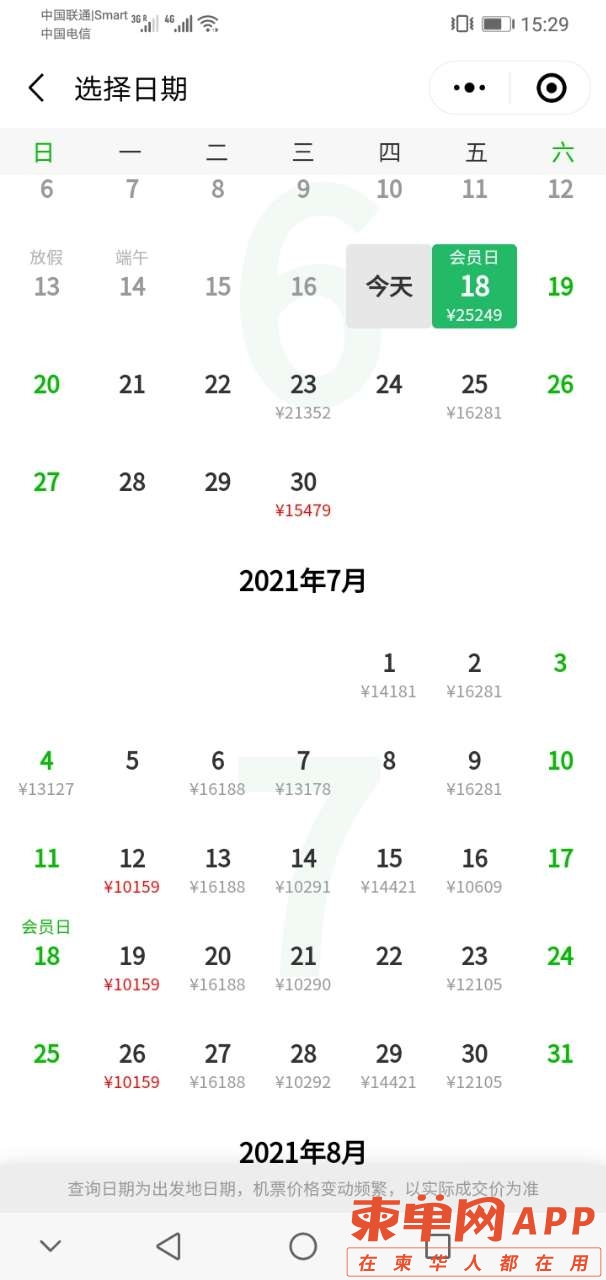606x1280 pixels.
Task: Choose June 18 会员日 priced ¥25249
Action: (x=475, y=287)
